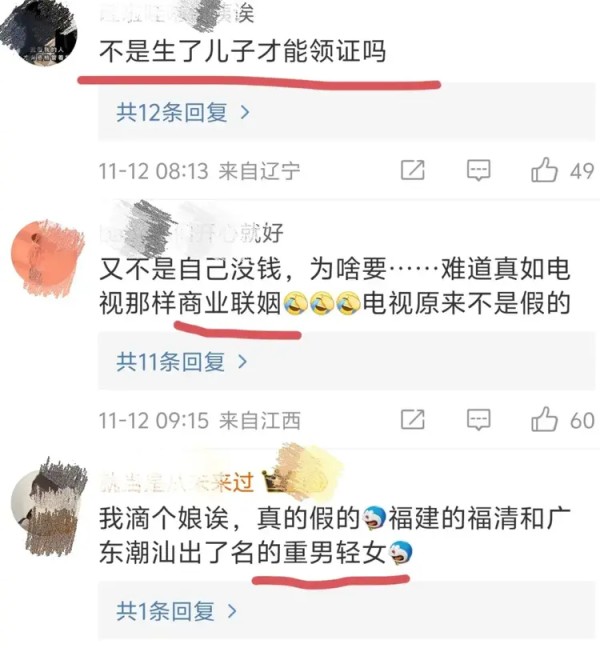Open avatar of the 重男轻女 commenter
The image size is (600, 648).
48,502
